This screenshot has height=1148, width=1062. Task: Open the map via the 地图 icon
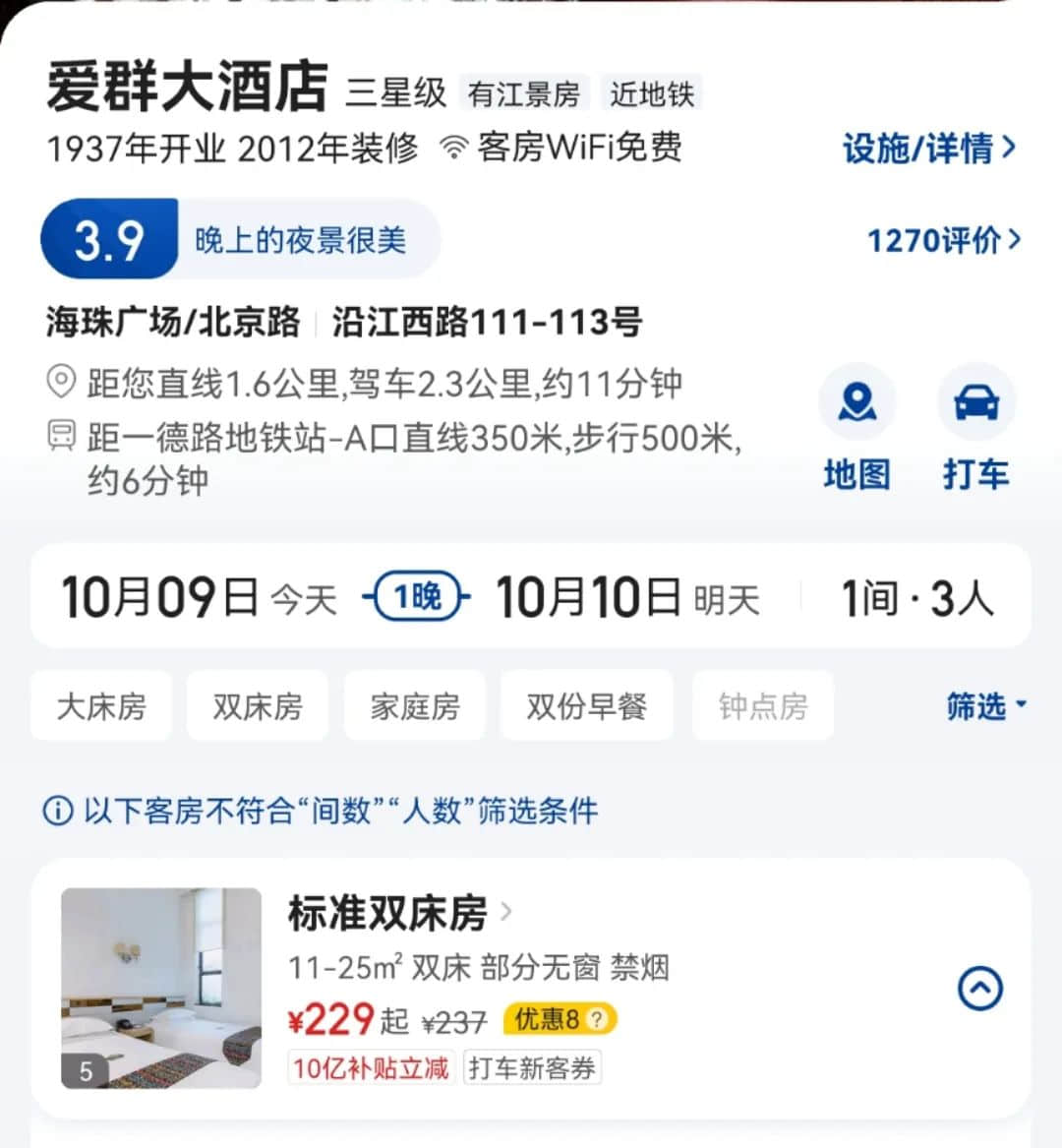coord(857,399)
